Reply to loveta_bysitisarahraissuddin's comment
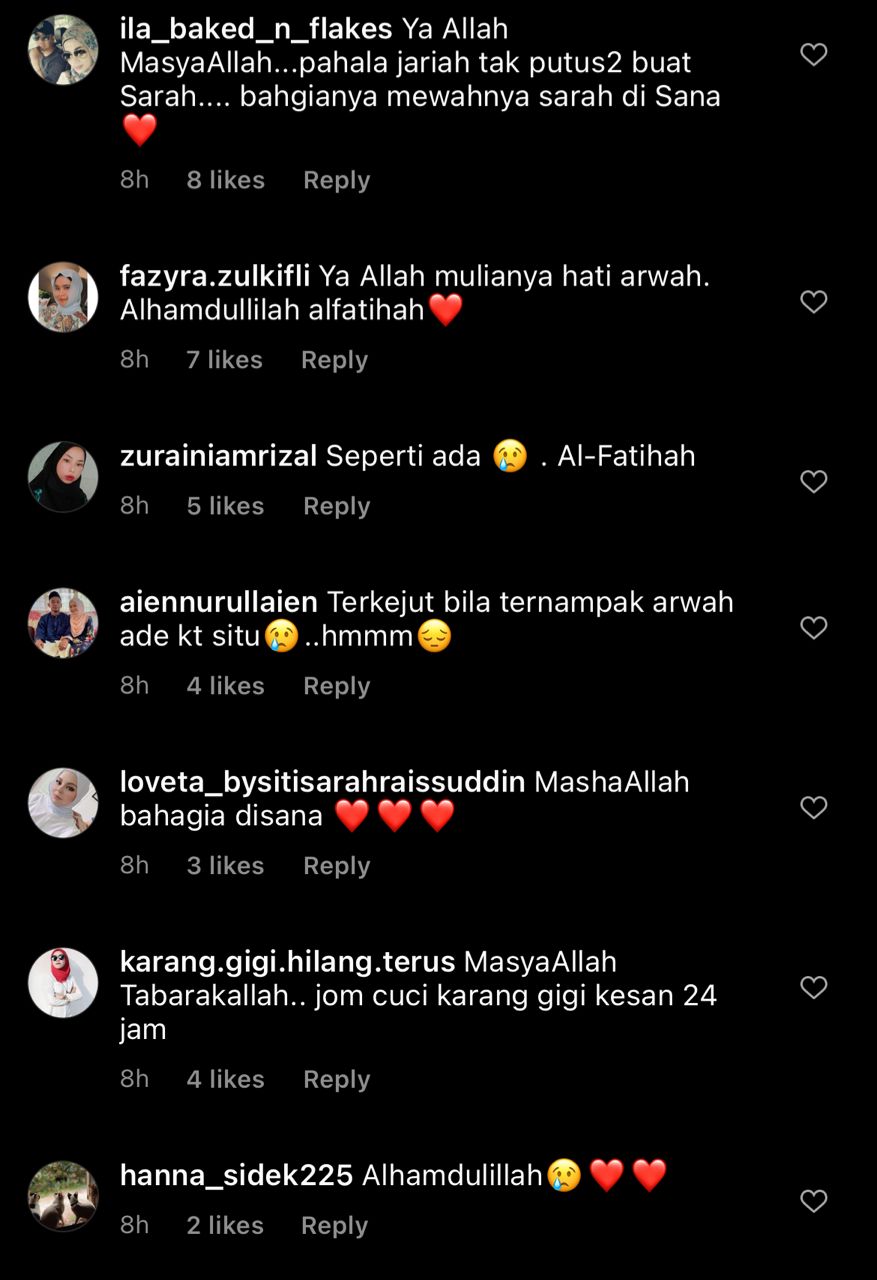 tap(336, 866)
